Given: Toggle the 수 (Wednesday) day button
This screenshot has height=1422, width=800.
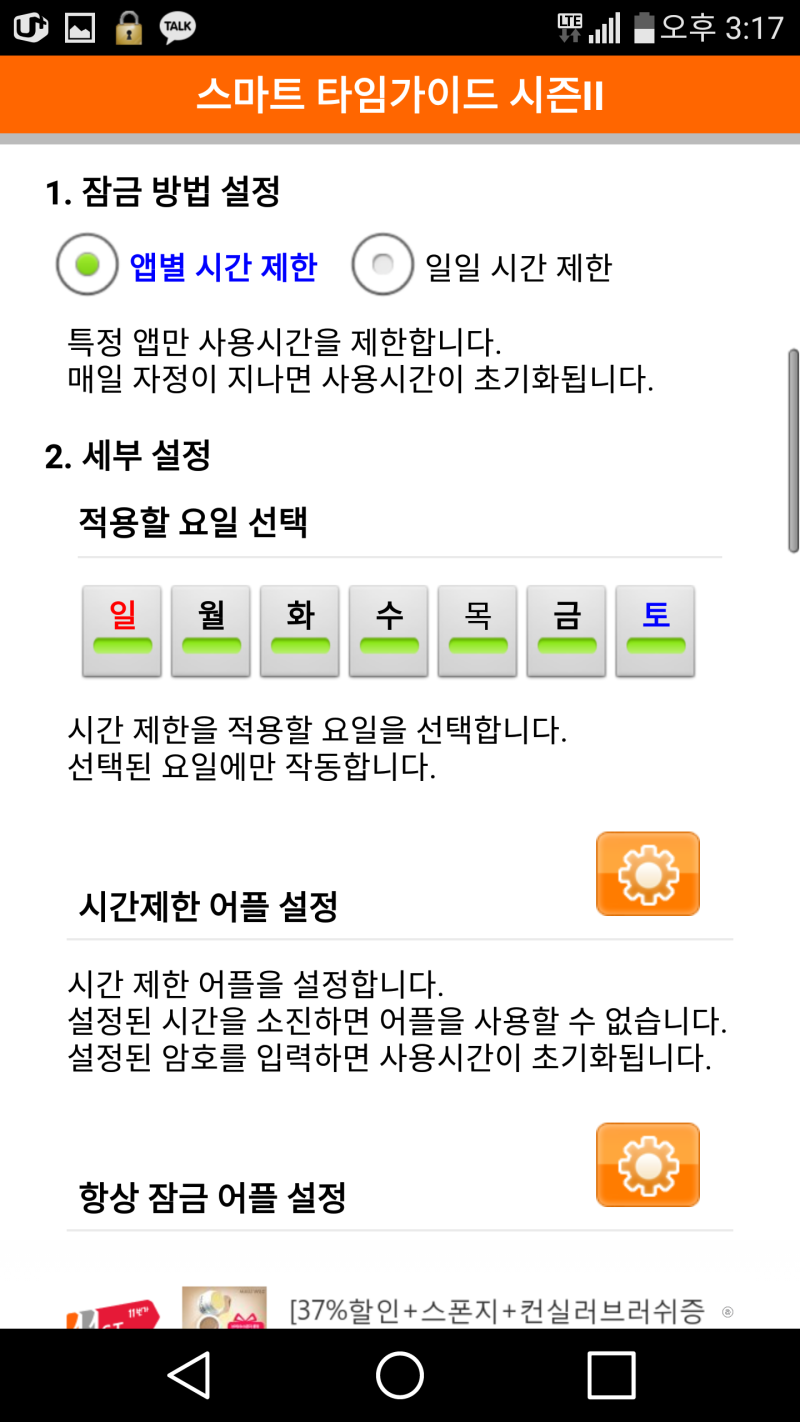Looking at the screenshot, I should (389, 631).
